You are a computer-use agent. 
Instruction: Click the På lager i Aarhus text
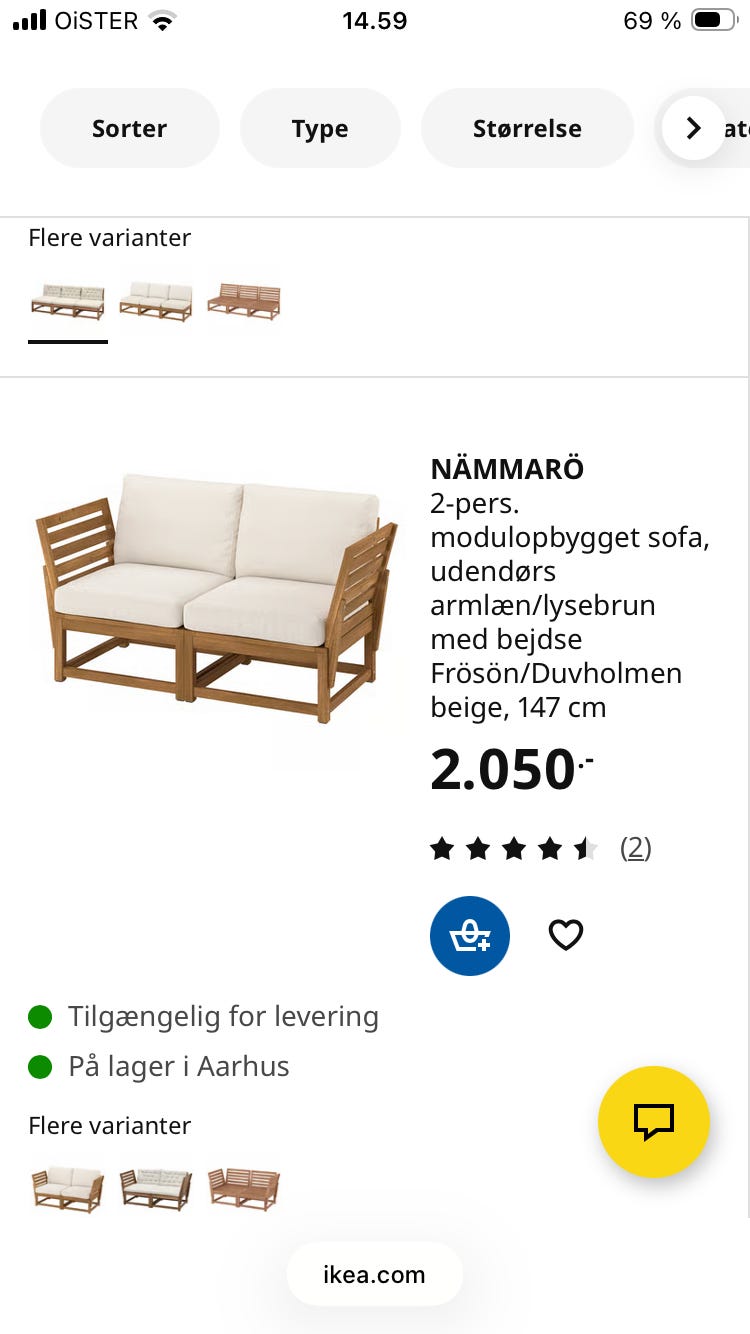178,1066
